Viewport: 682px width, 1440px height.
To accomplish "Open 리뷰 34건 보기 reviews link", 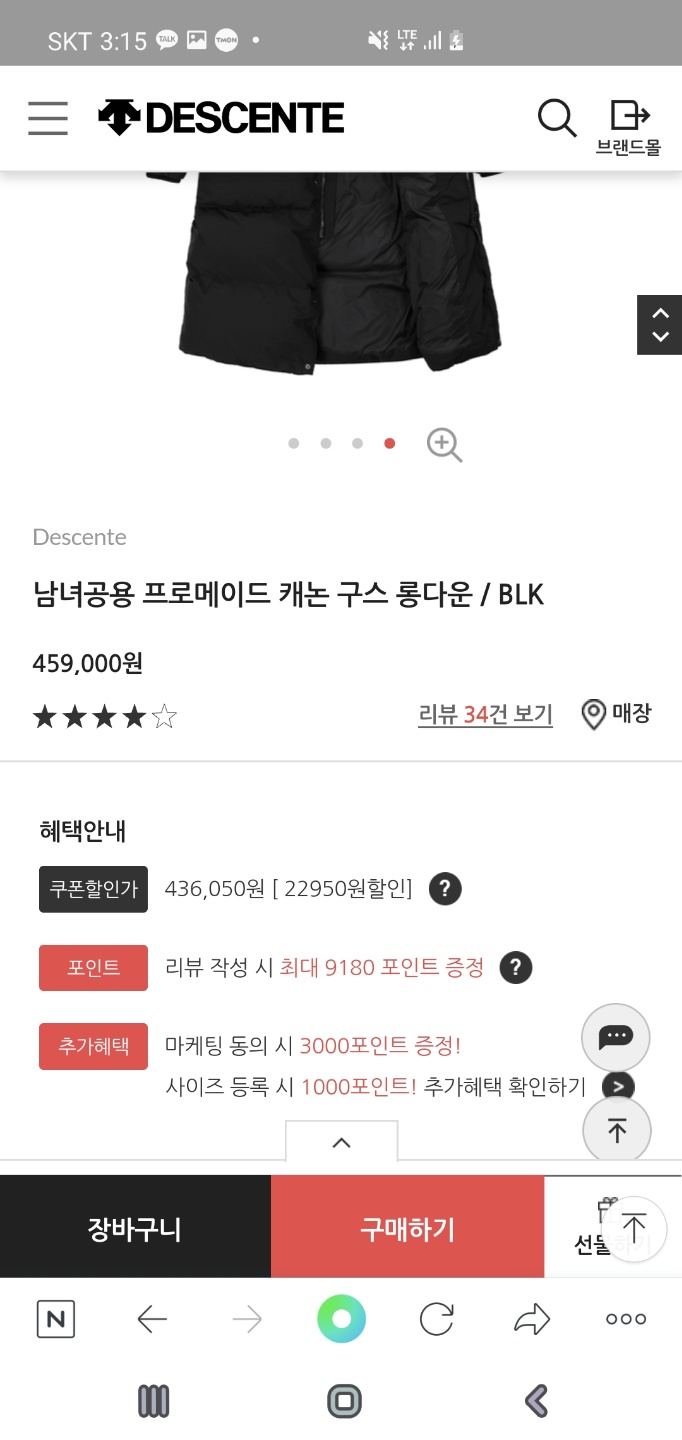I will 485,714.
